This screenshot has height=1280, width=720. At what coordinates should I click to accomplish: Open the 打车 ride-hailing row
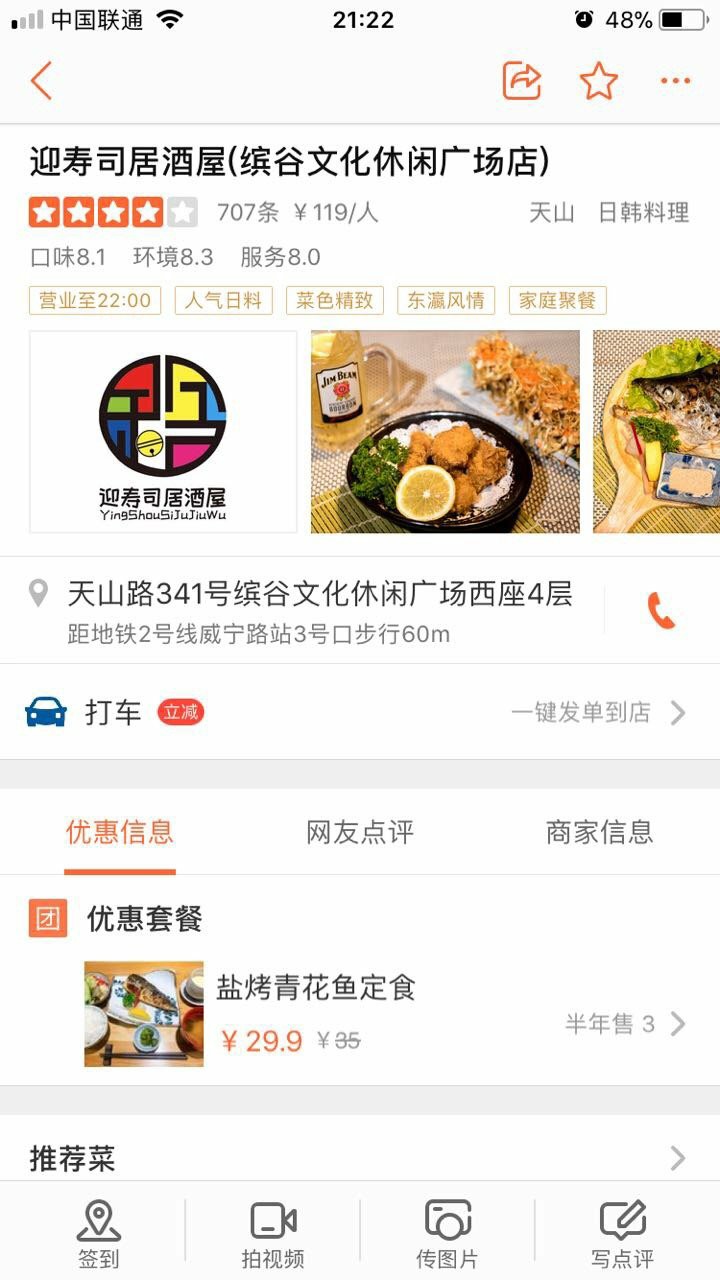pyautogui.click(x=360, y=712)
